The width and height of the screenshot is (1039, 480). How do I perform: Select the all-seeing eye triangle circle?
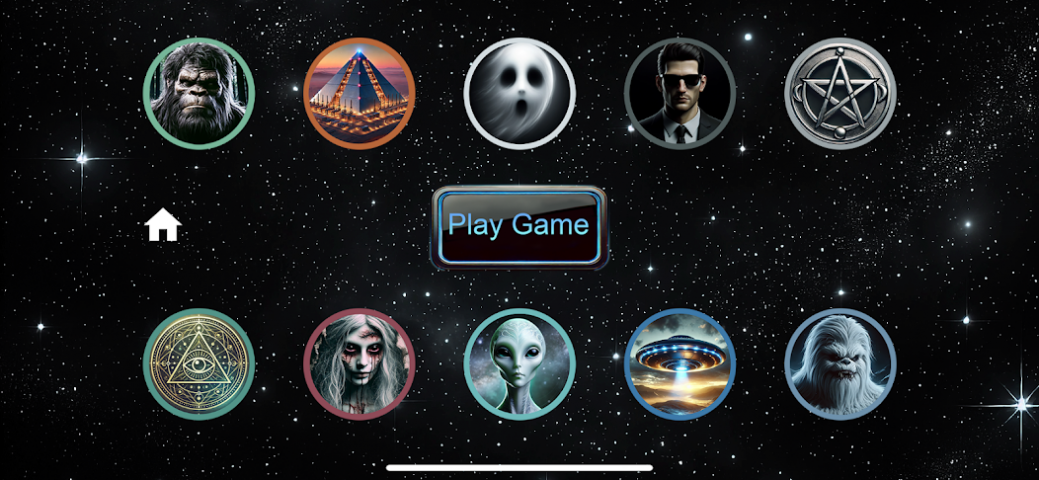[199, 364]
